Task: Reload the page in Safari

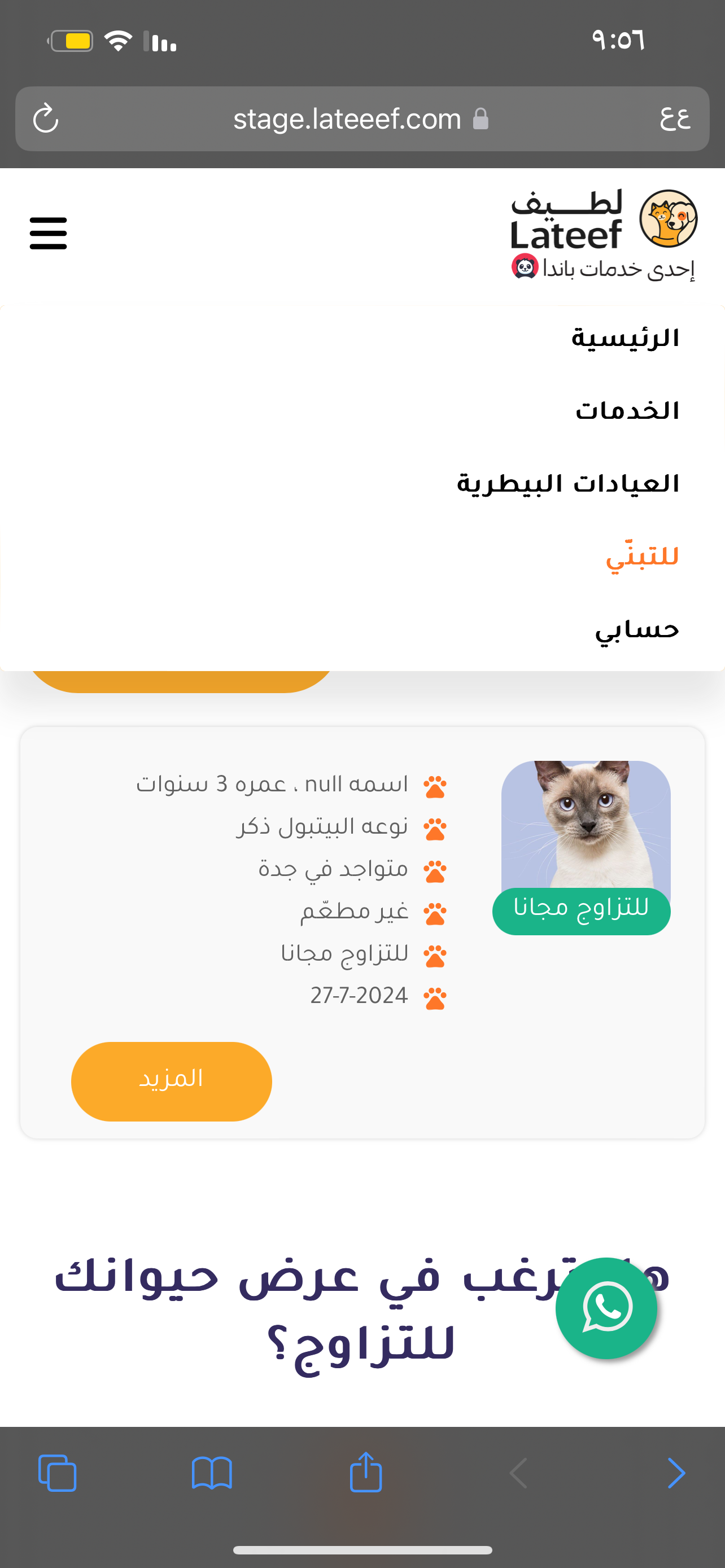Action: click(46, 119)
